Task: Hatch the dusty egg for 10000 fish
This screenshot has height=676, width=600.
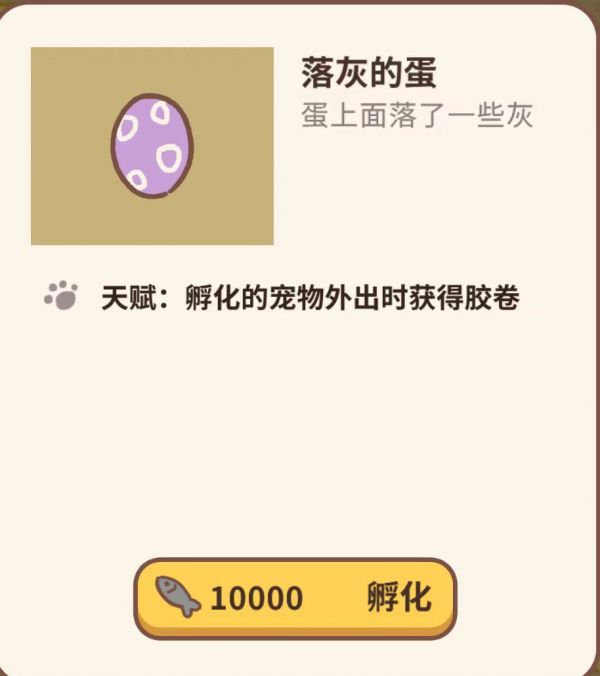Action: tap(295, 597)
